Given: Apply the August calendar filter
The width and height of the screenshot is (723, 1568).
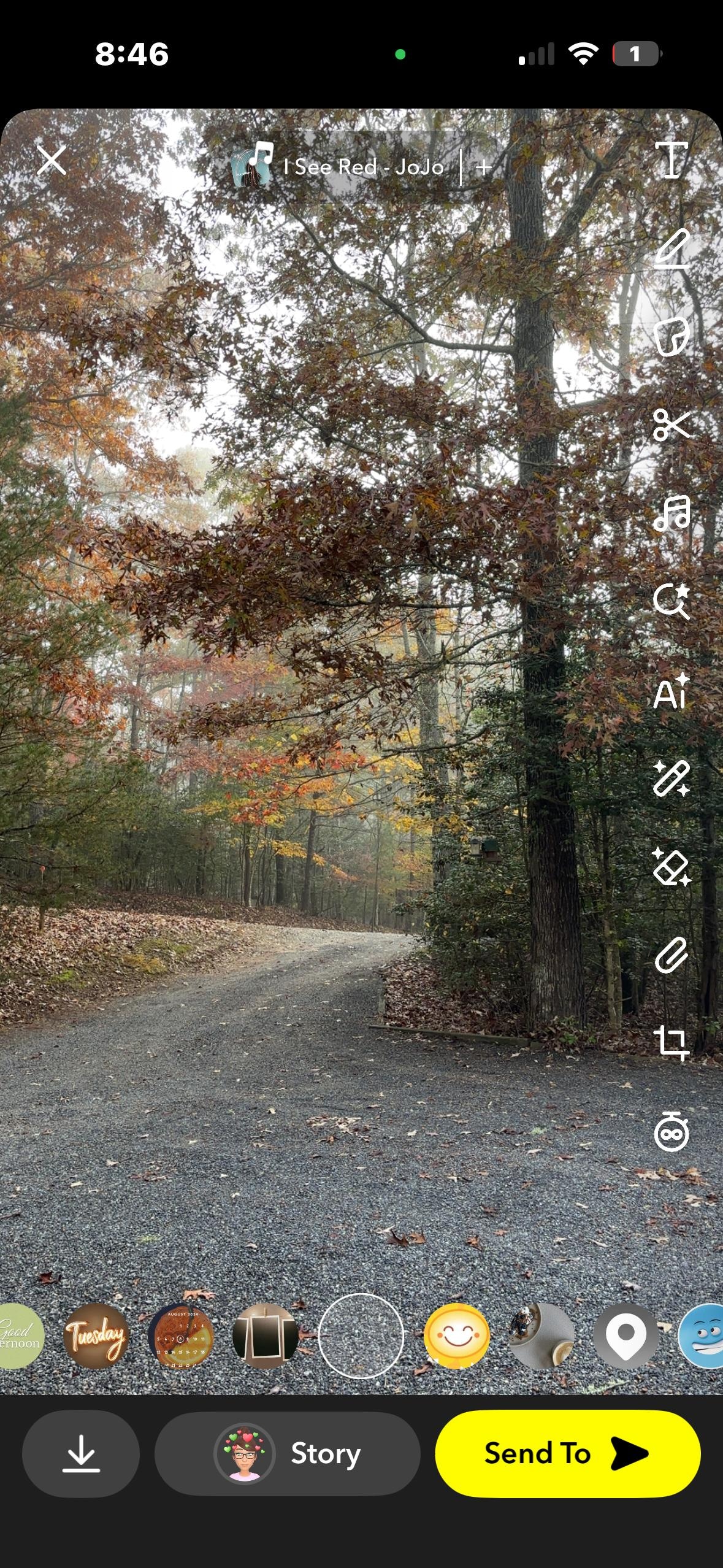Looking at the screenshot, I should [x=181, y=1335].
